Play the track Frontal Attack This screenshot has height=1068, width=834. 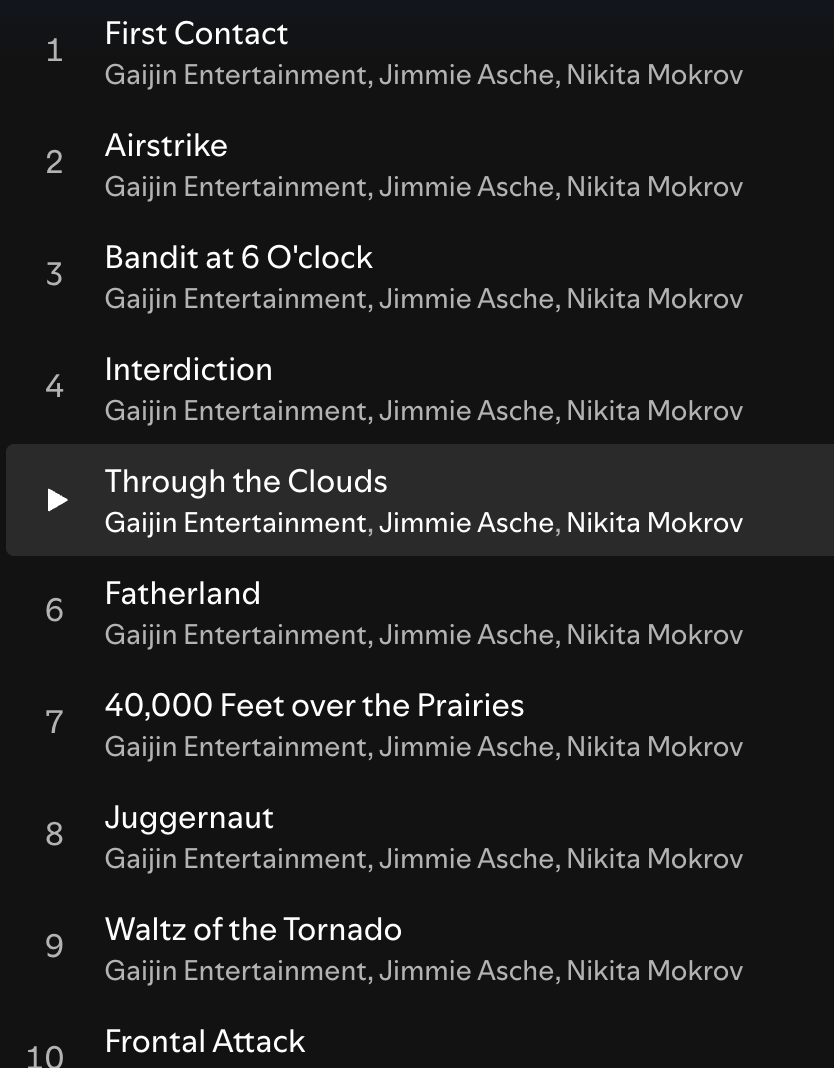click(x=205, y=1042)
